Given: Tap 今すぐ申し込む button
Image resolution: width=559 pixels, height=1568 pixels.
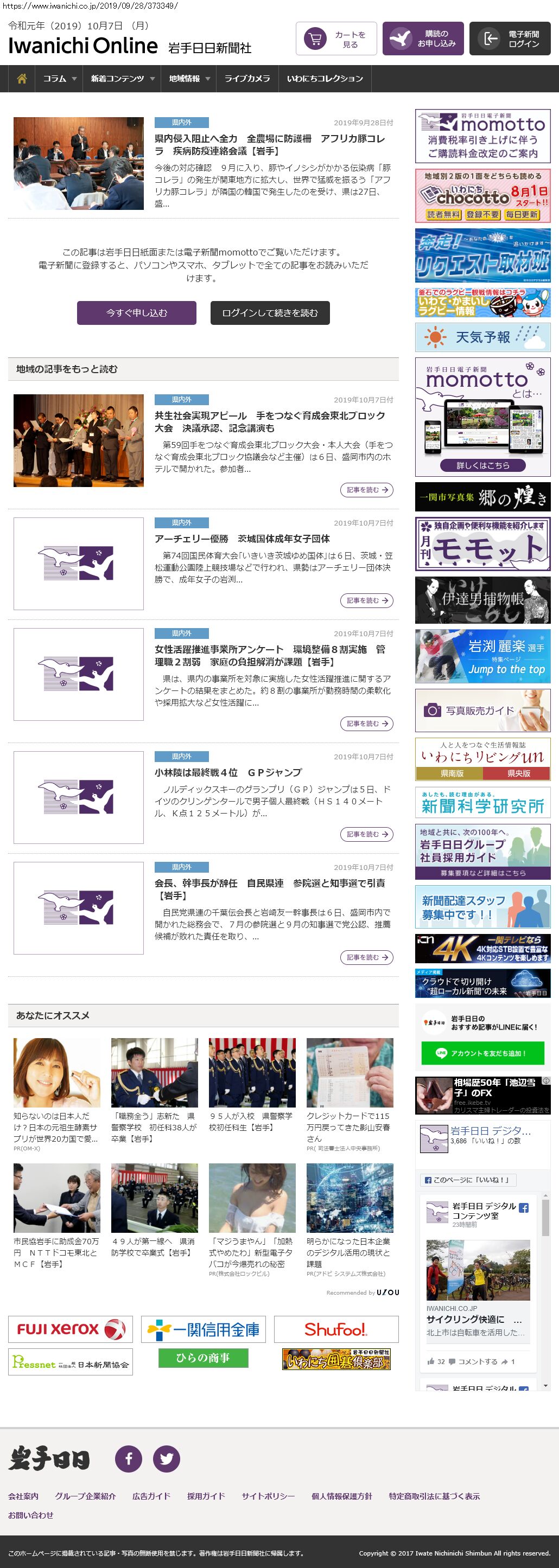Looking at the screenshot, I should (136, 313).
